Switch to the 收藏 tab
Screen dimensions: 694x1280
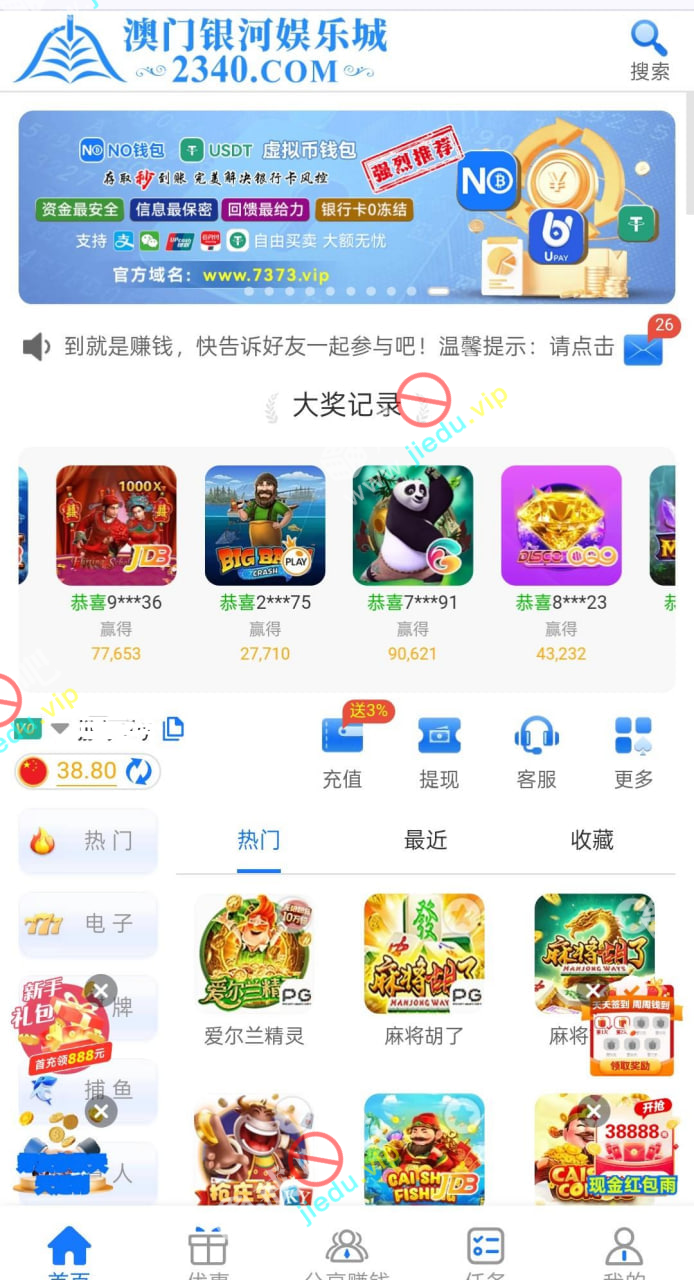pyautogui.click(x=592, y=840)
